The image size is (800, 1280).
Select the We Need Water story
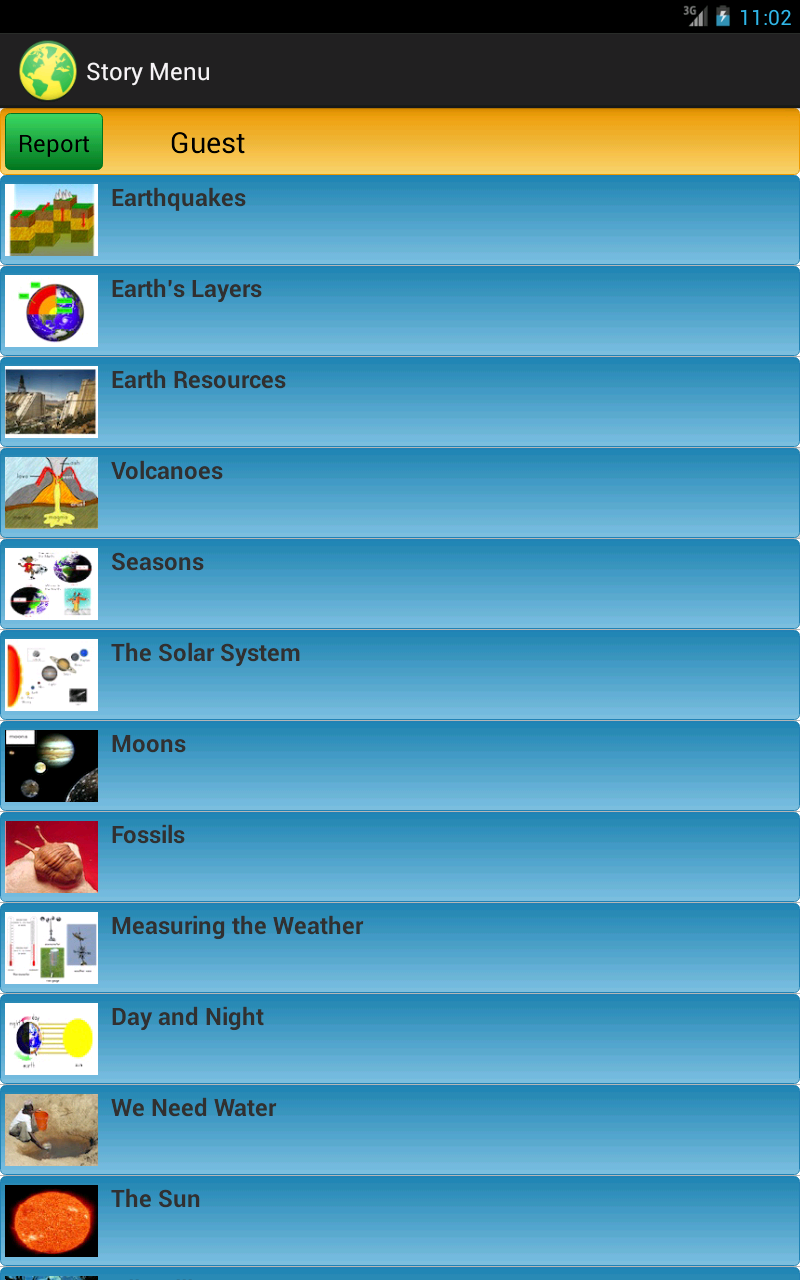(x=400, y=1130)
